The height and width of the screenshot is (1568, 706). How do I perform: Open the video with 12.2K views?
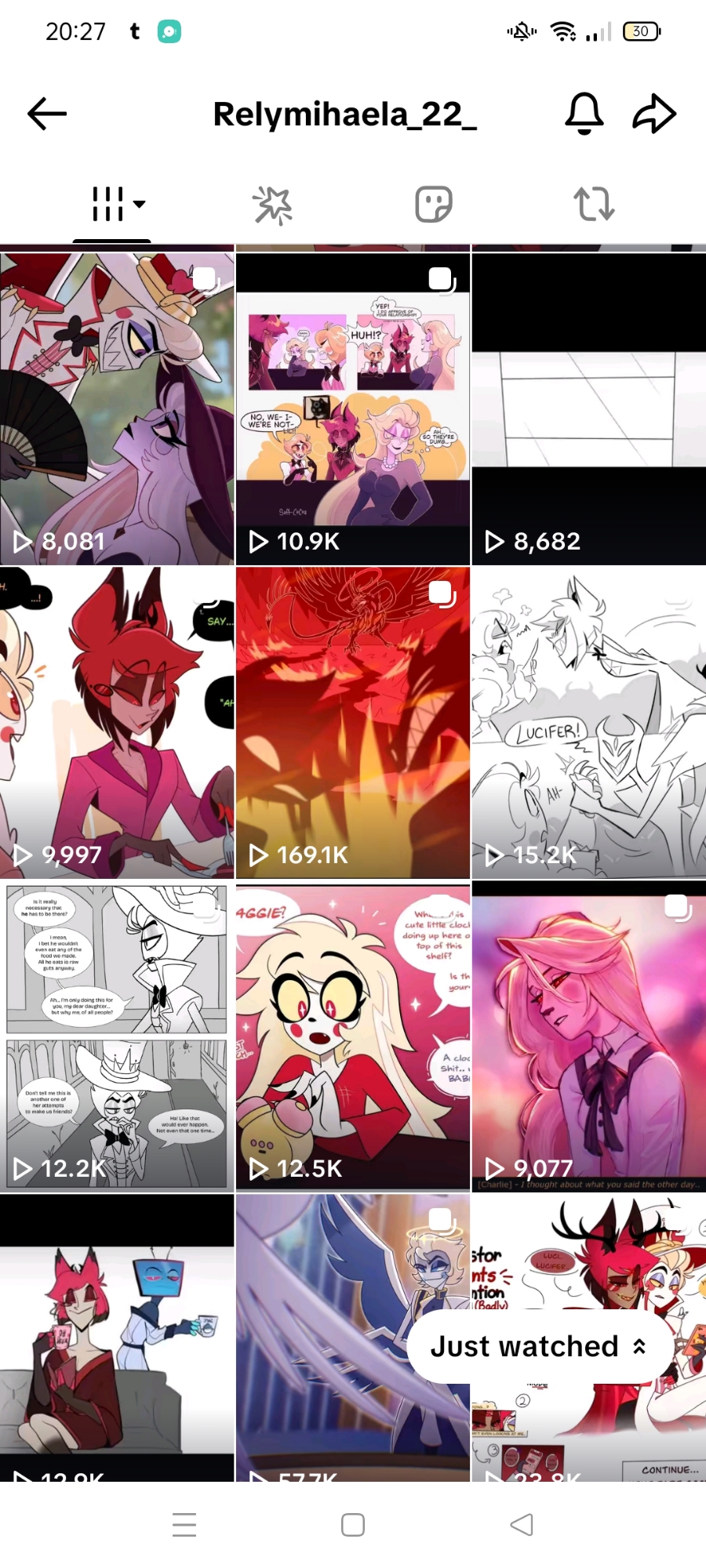pyautogui.click(x=117, y=1035)
